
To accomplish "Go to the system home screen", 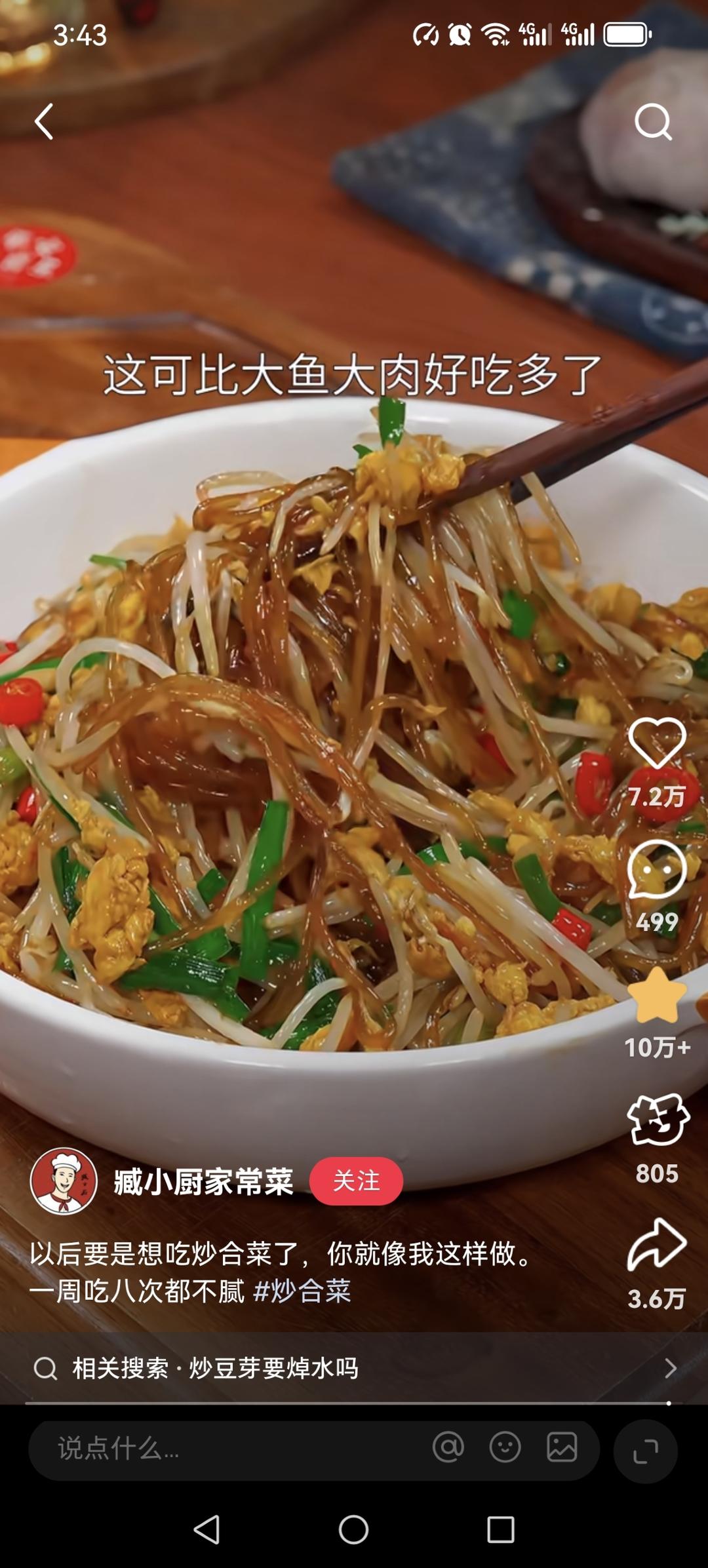I will click(x=353, y=1531).
